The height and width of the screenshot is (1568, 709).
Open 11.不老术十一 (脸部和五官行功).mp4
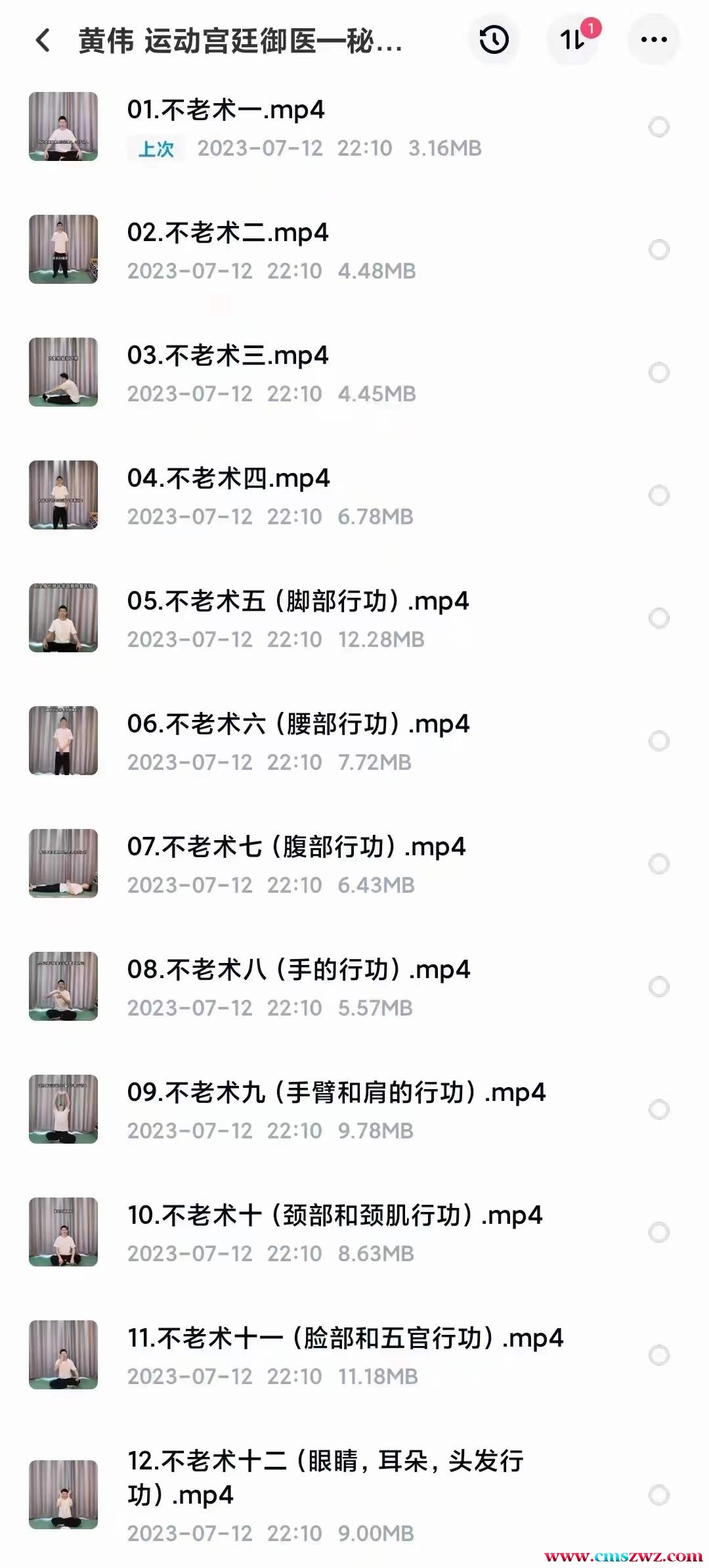point(345,1339)
